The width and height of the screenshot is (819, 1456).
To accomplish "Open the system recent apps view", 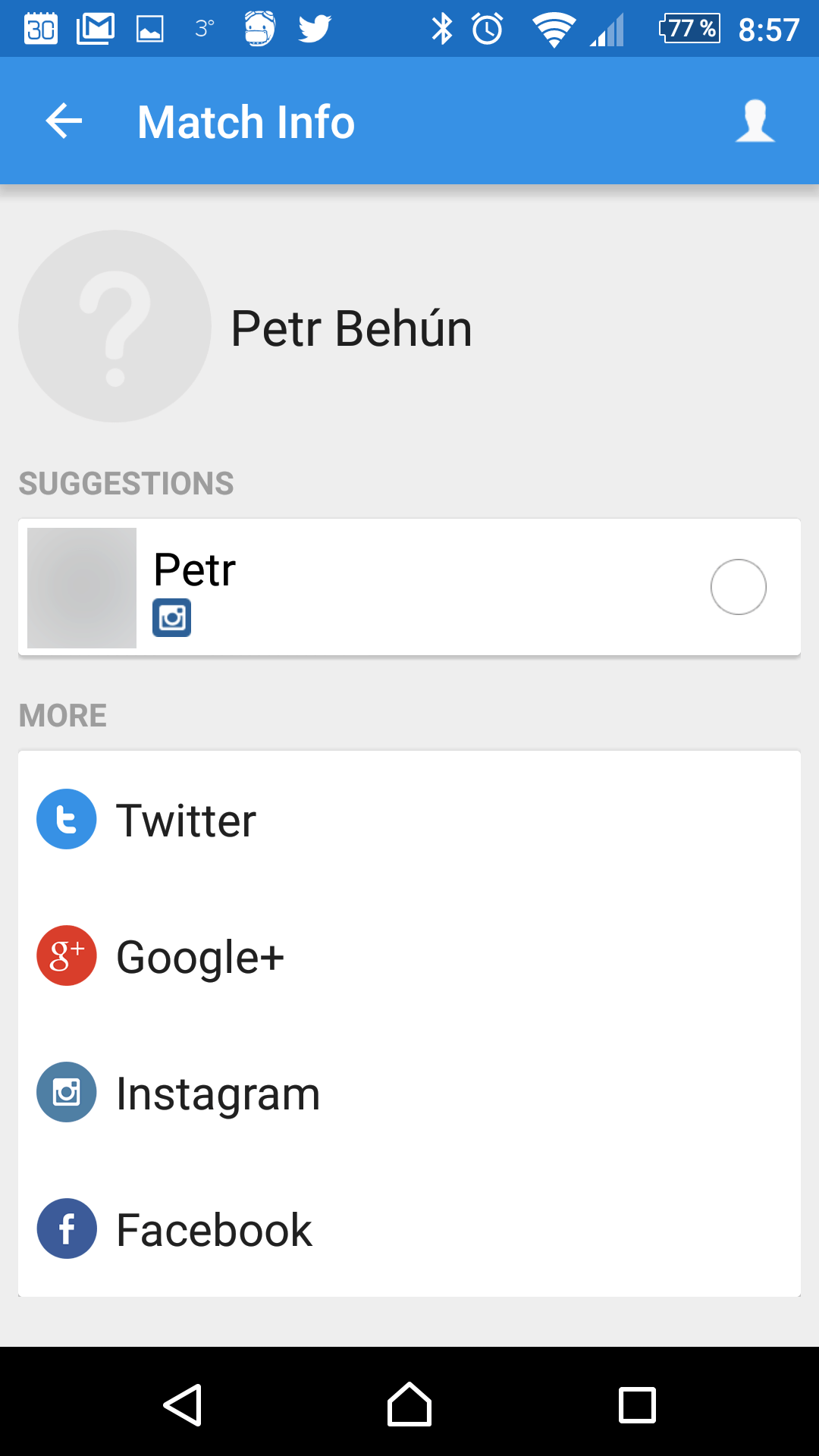I will 637,1405.
